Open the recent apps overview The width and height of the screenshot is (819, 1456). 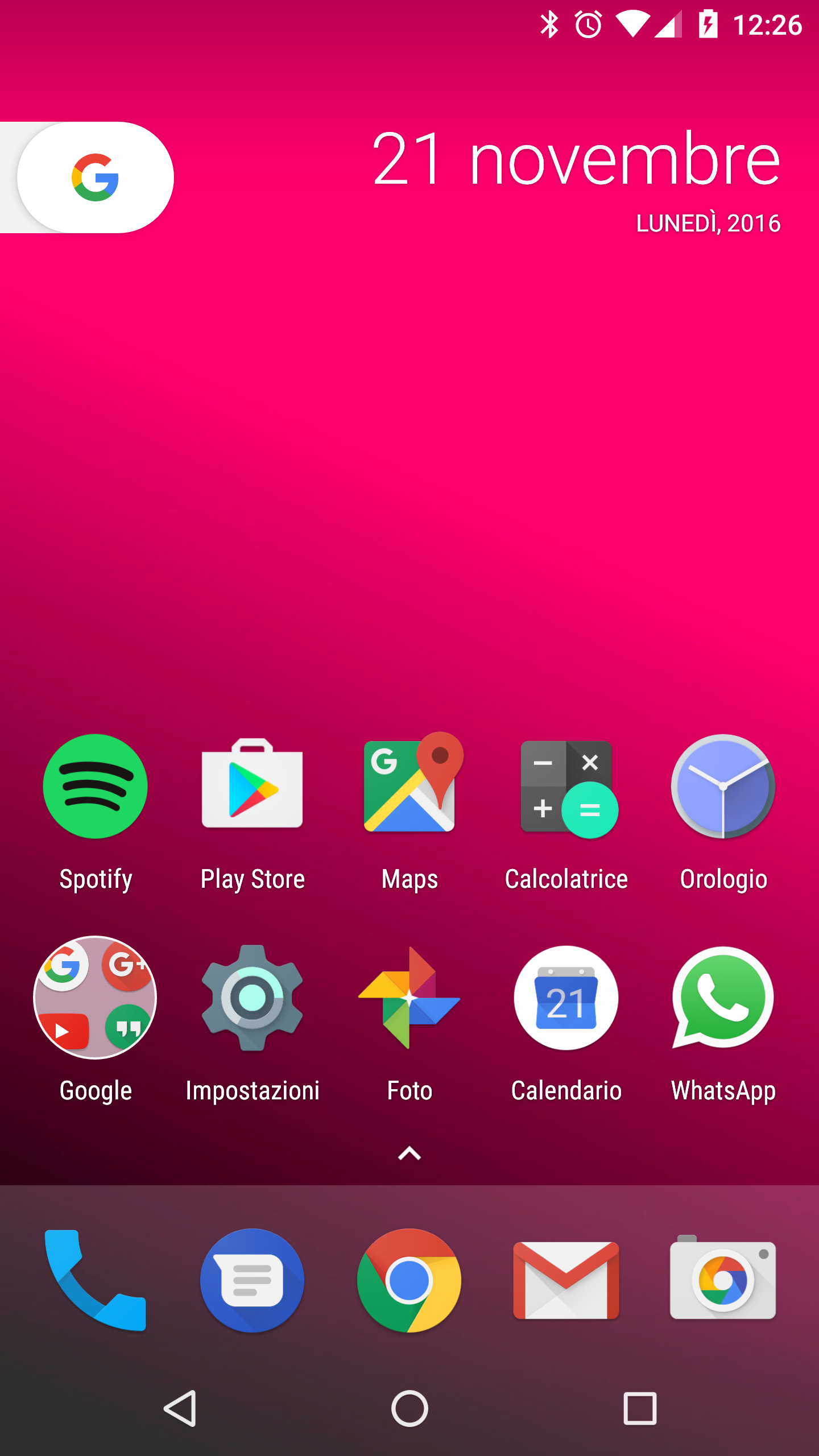(640, 1408)
